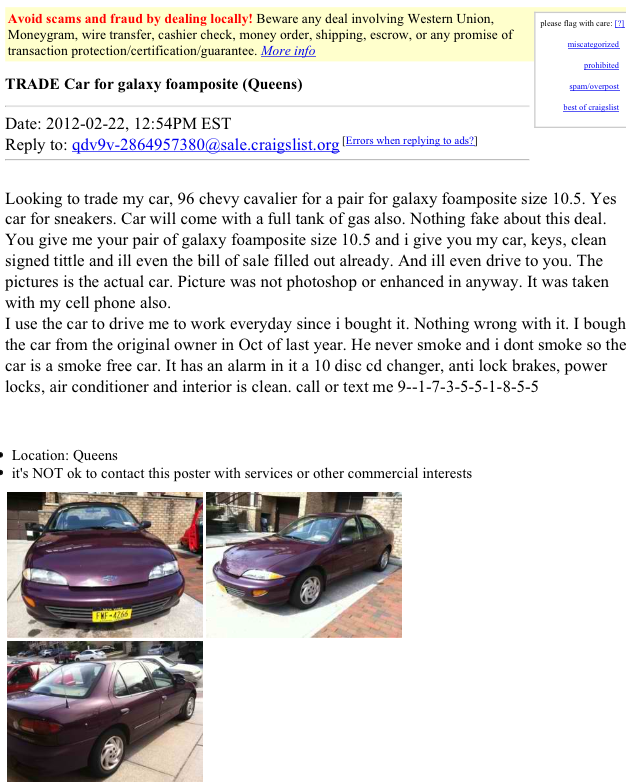Open the side view car photo
Image resolution: width=626 pixels, height=782 pixels.
click(x=304, y=565)
